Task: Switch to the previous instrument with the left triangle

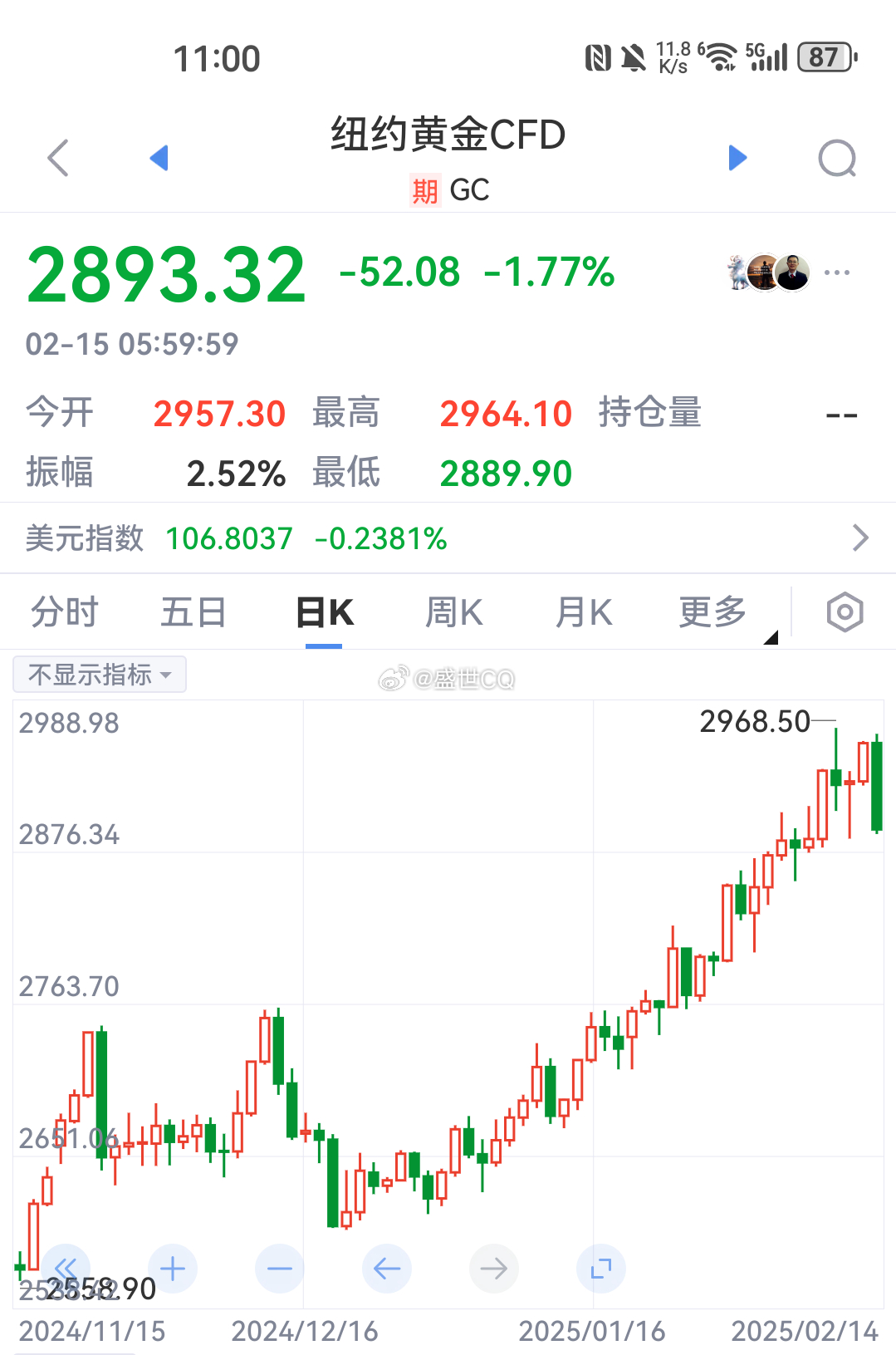Action: 159,158
